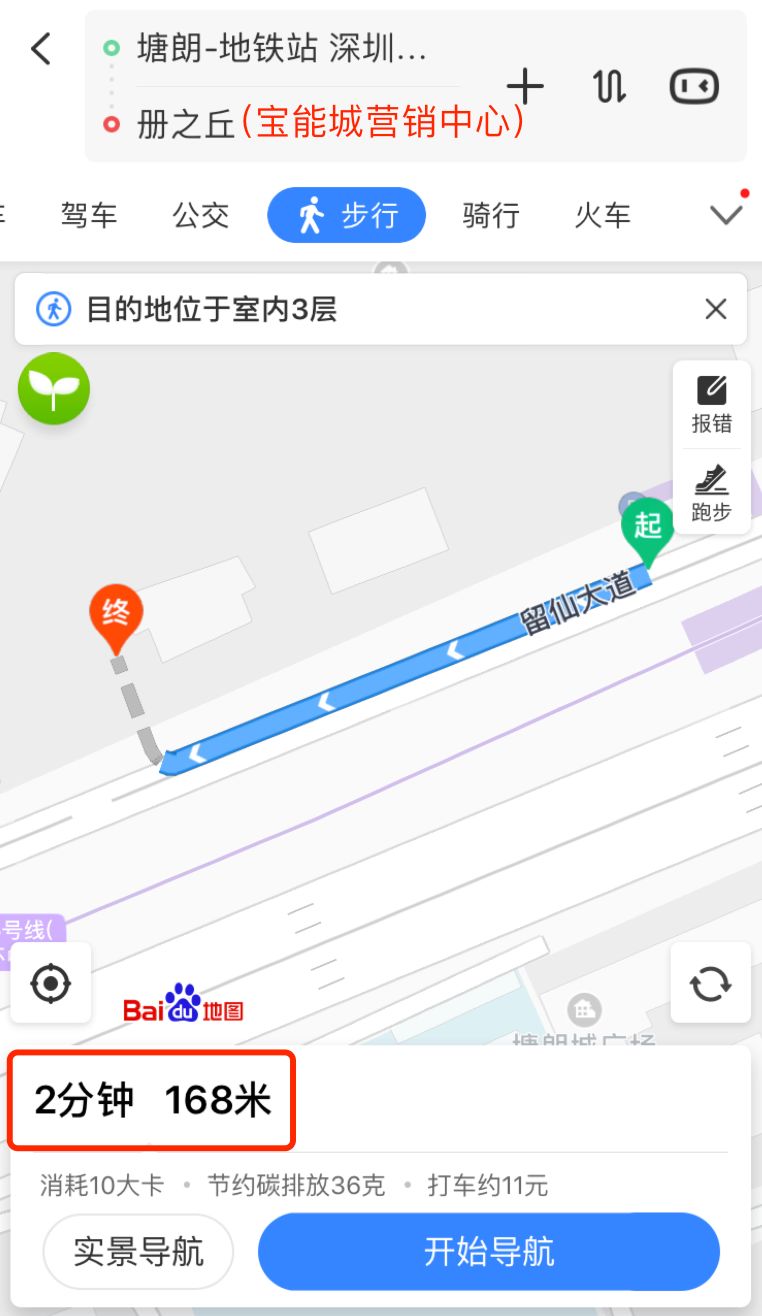Edit the destination 册之丘 field
Viewport: 762px width, 1316px height.
tap(300, 124)
